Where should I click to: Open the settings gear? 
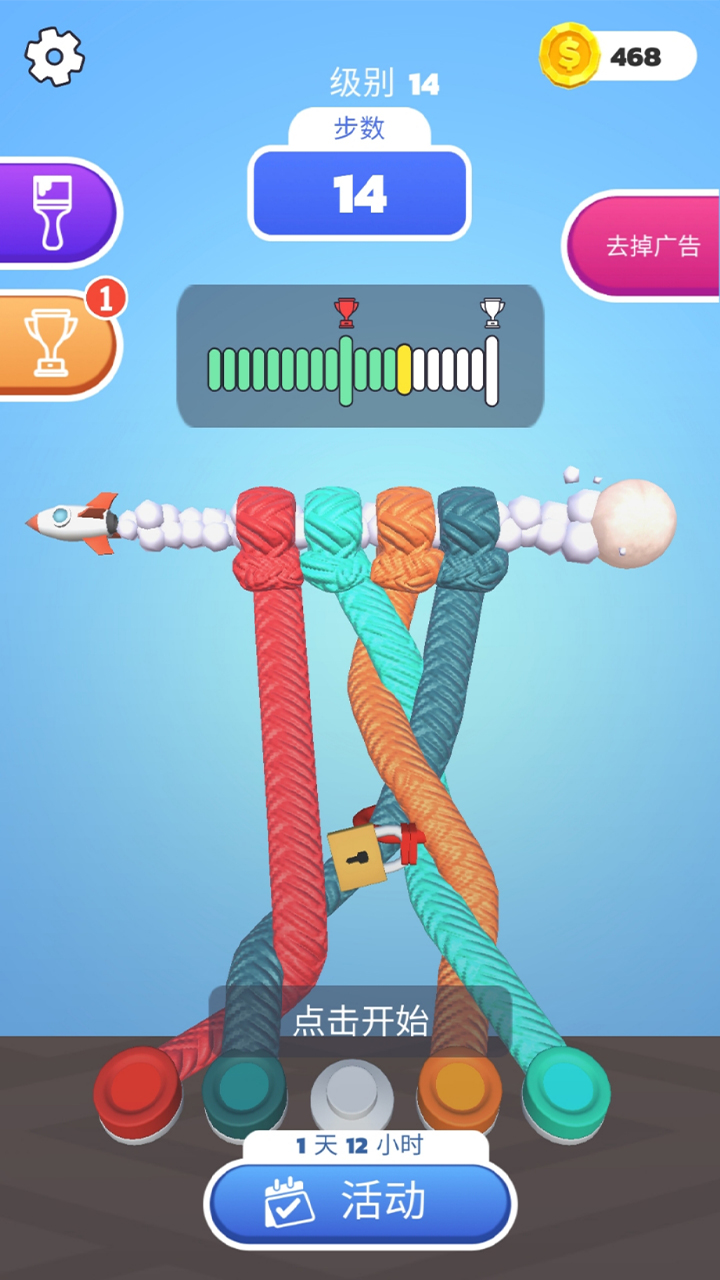[54, 56]
